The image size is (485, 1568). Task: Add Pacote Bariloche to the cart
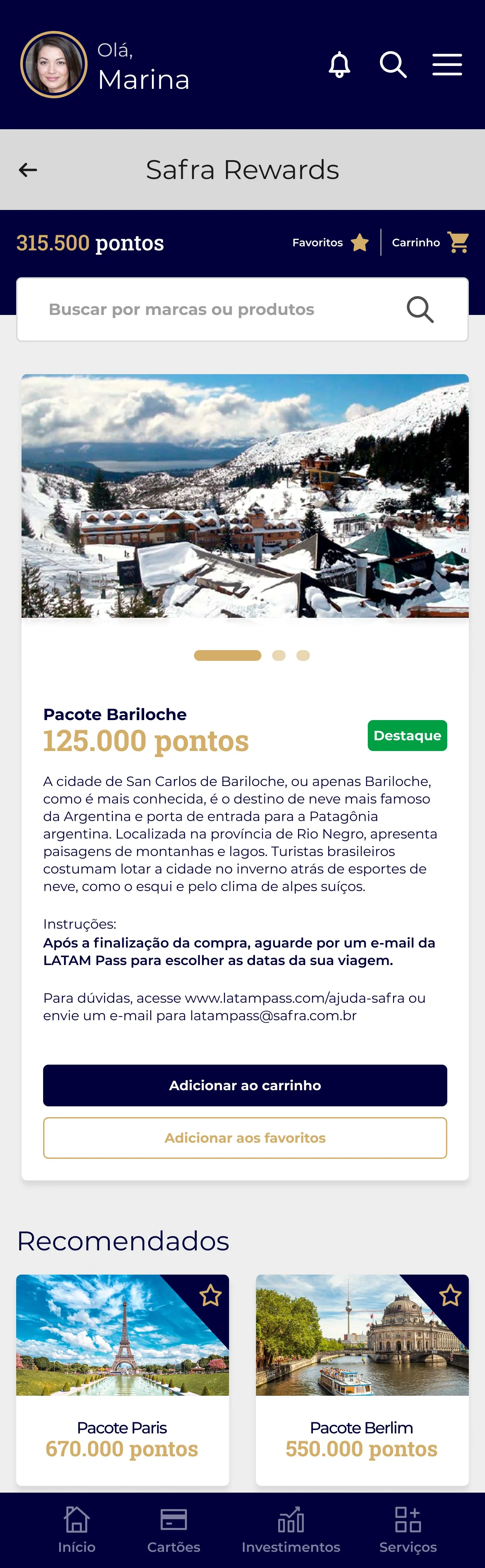(245, 1085)
